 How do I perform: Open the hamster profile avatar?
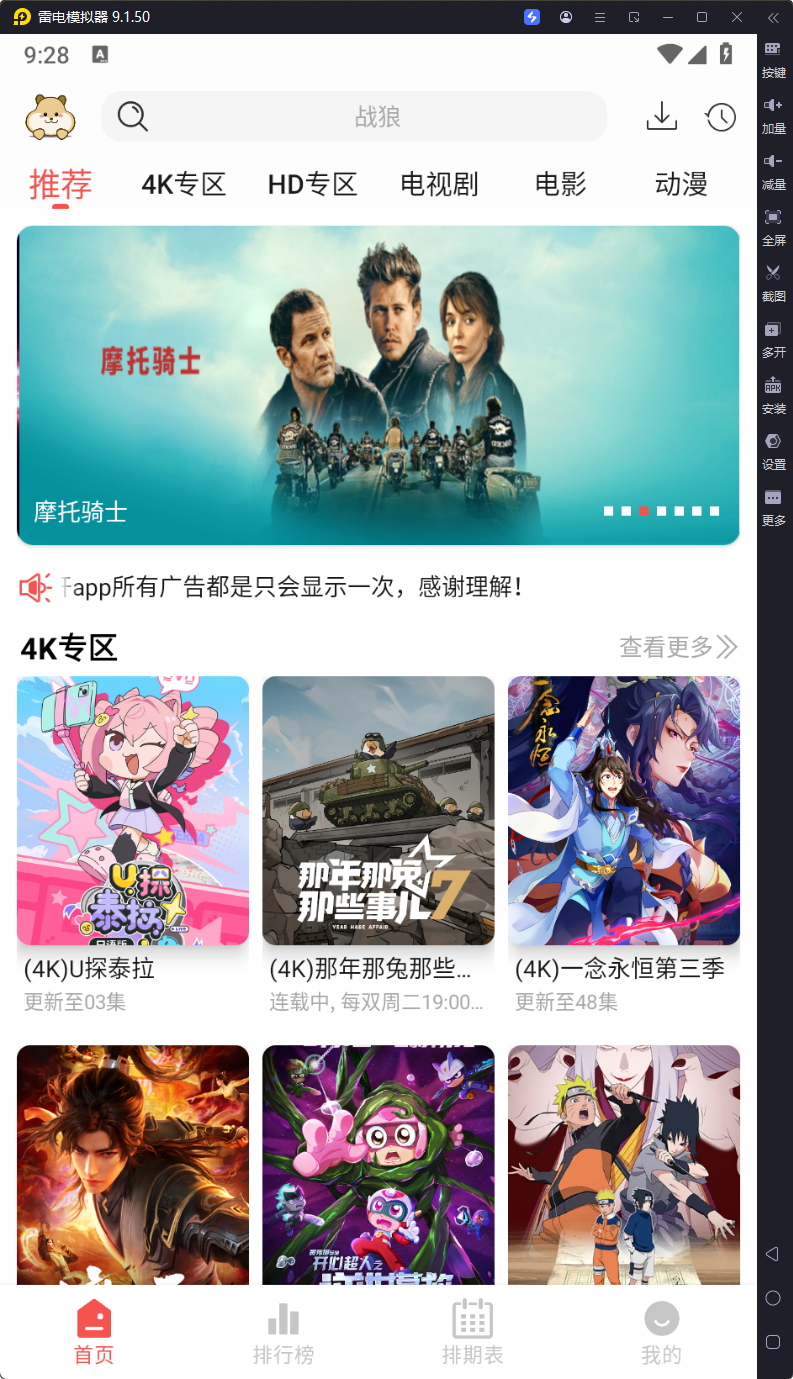click(x=50, y=117)
